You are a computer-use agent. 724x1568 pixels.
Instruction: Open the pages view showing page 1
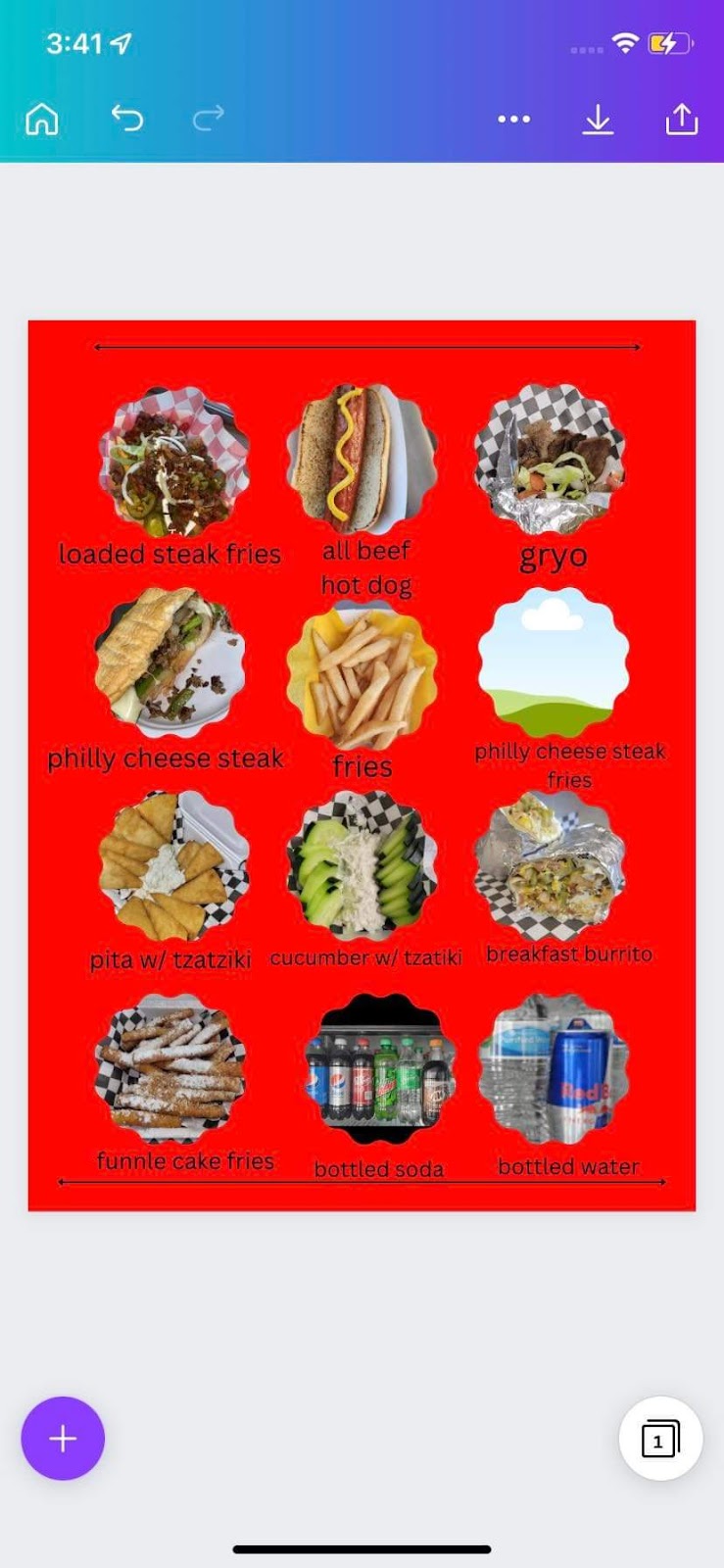[659, 1438]
